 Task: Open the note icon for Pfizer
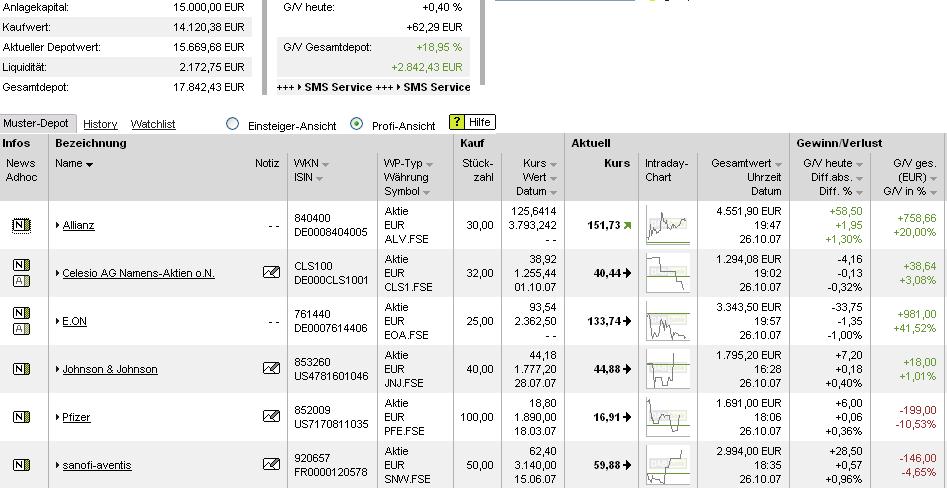pos(271,416)
